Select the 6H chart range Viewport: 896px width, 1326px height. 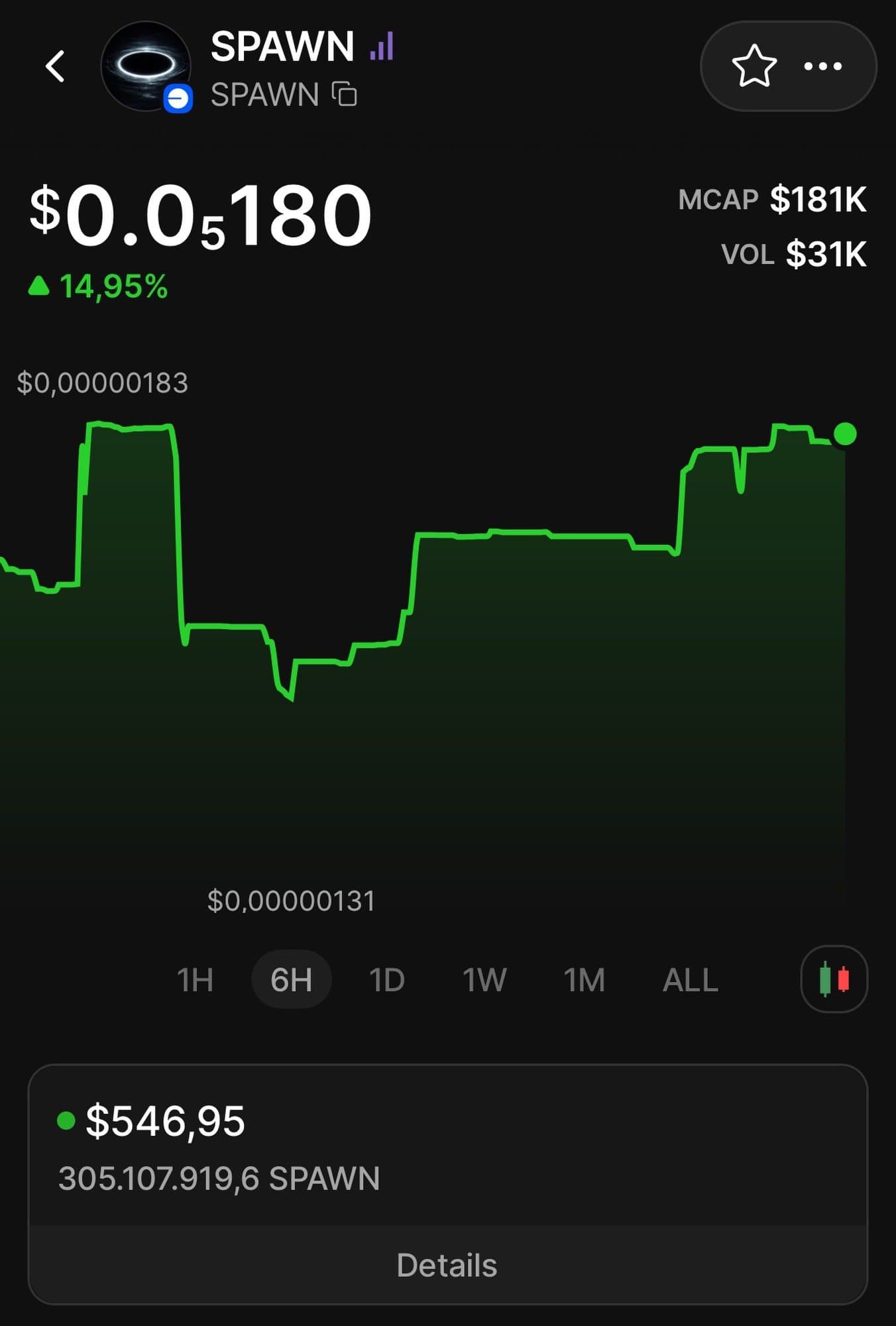[292, 979]
